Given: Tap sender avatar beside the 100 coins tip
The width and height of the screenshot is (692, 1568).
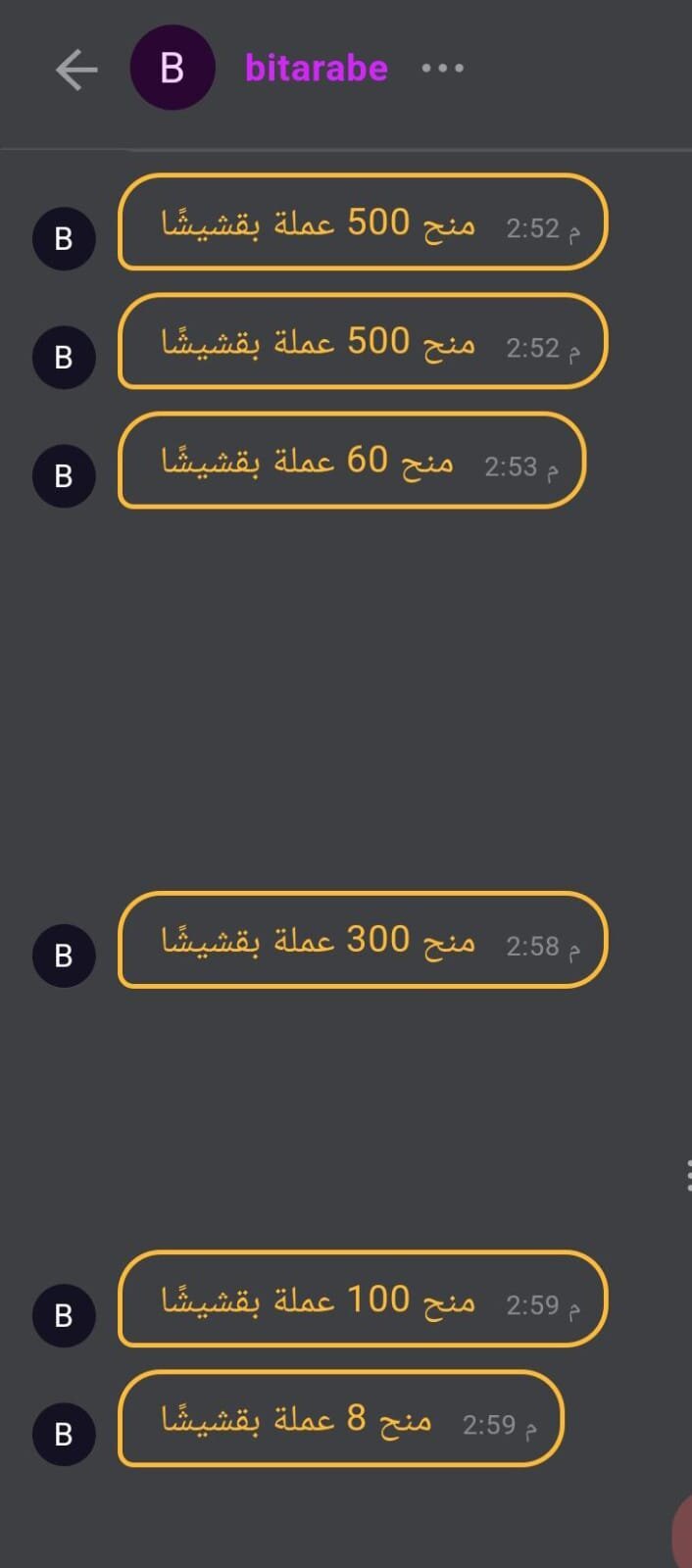Looking at the screenshot, I should coord(64,1315).
